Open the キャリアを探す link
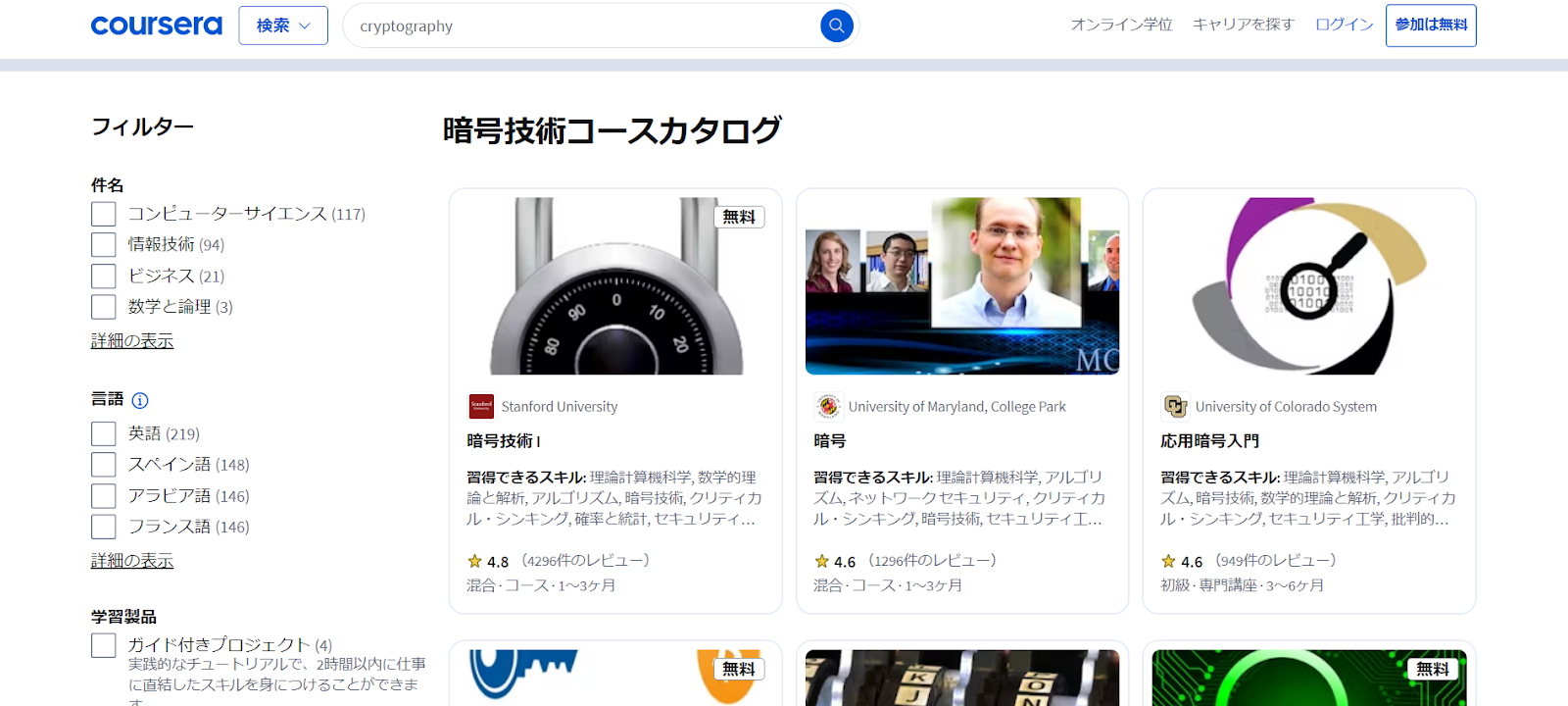1568x706 pixels. (x=1243, y=25)
